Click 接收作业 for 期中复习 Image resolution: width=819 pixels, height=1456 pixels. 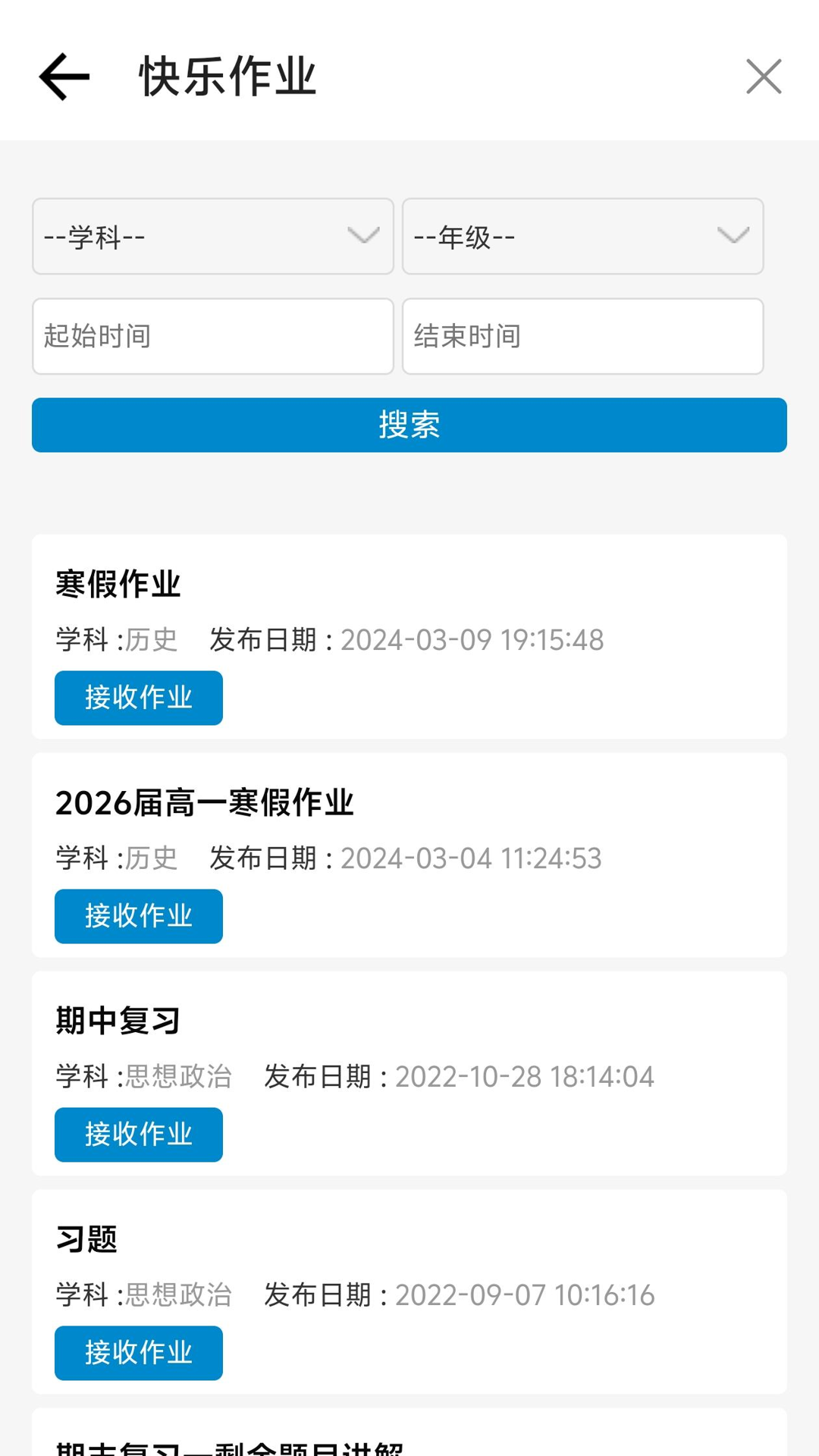[138, 1134]
